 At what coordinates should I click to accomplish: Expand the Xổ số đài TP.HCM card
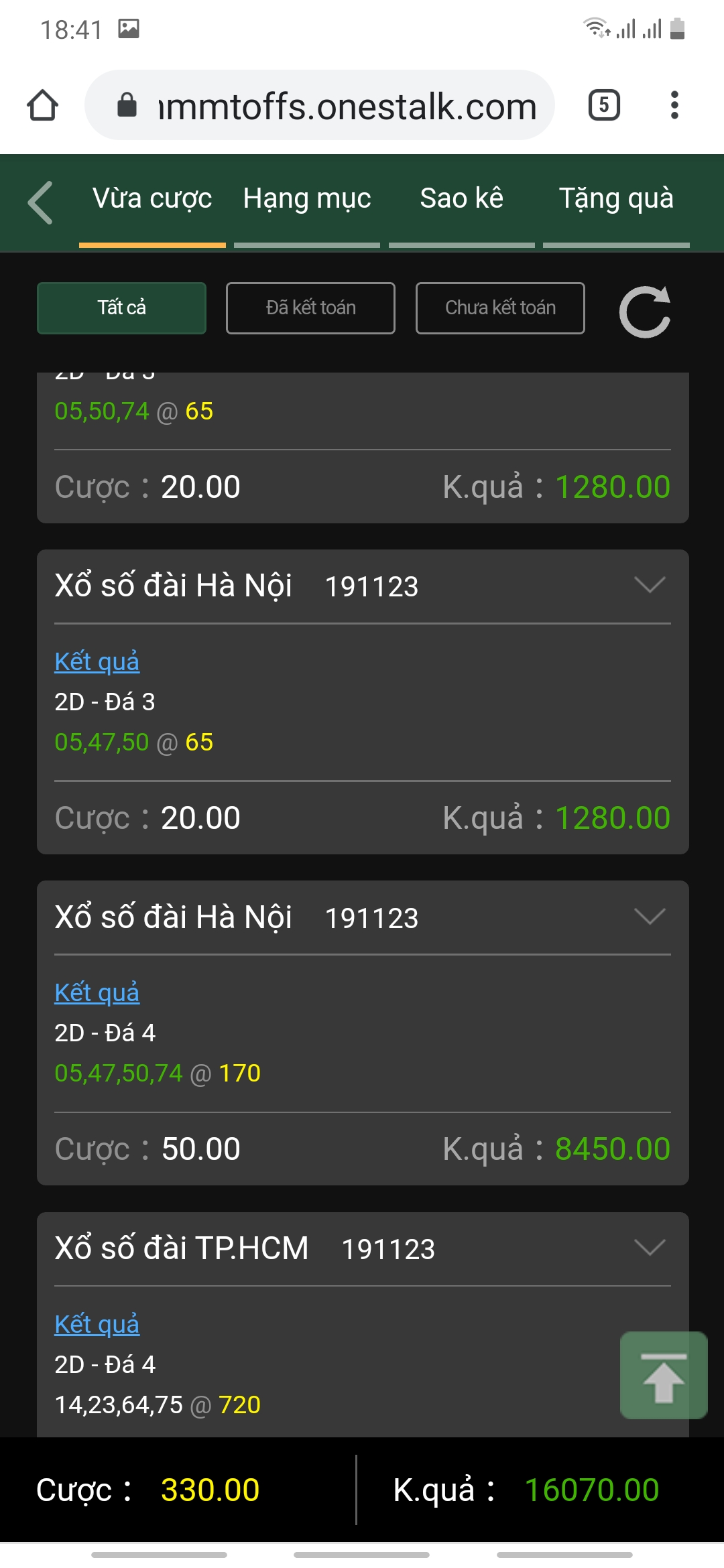click(x=649, y=1247)
